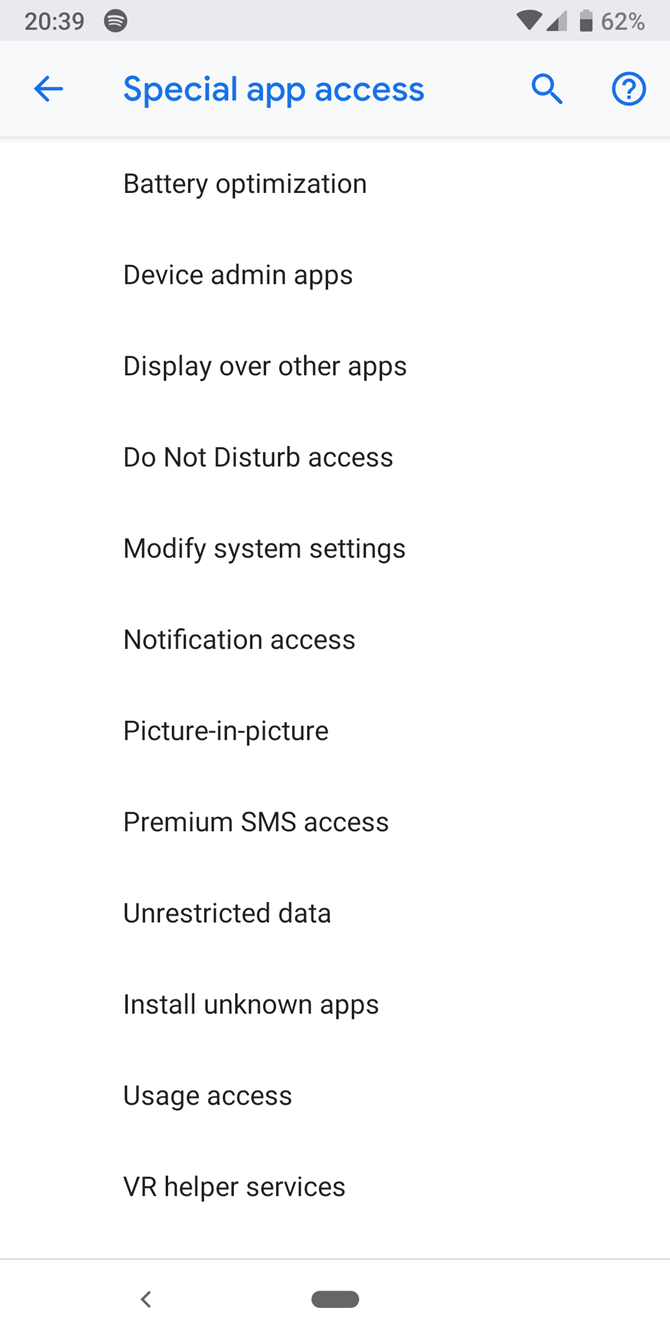The image size is (670, 1340).
Task: Open Modify system settings
Action: 264,548
